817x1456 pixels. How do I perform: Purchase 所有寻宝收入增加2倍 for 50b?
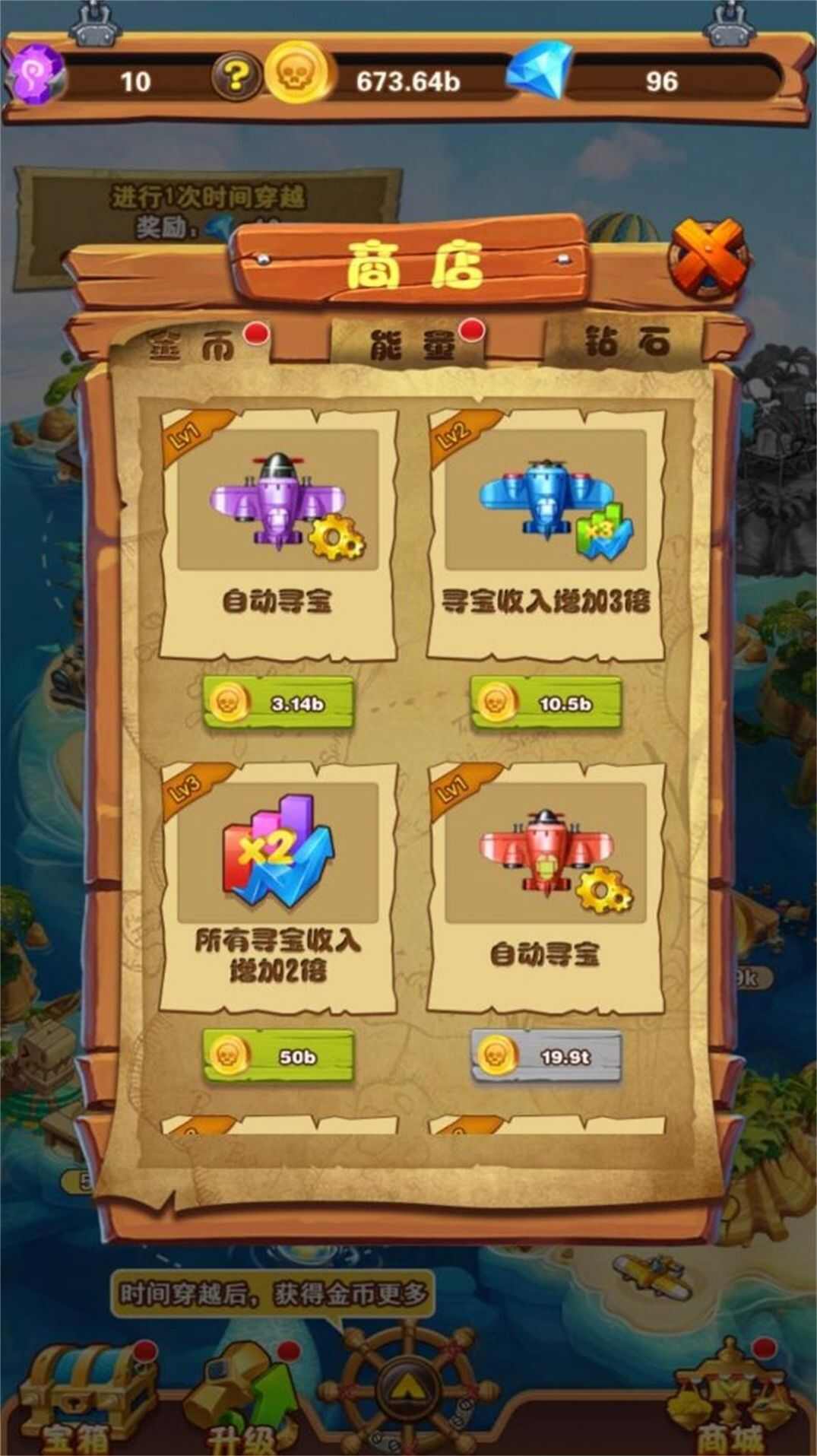click(278, 1056)
